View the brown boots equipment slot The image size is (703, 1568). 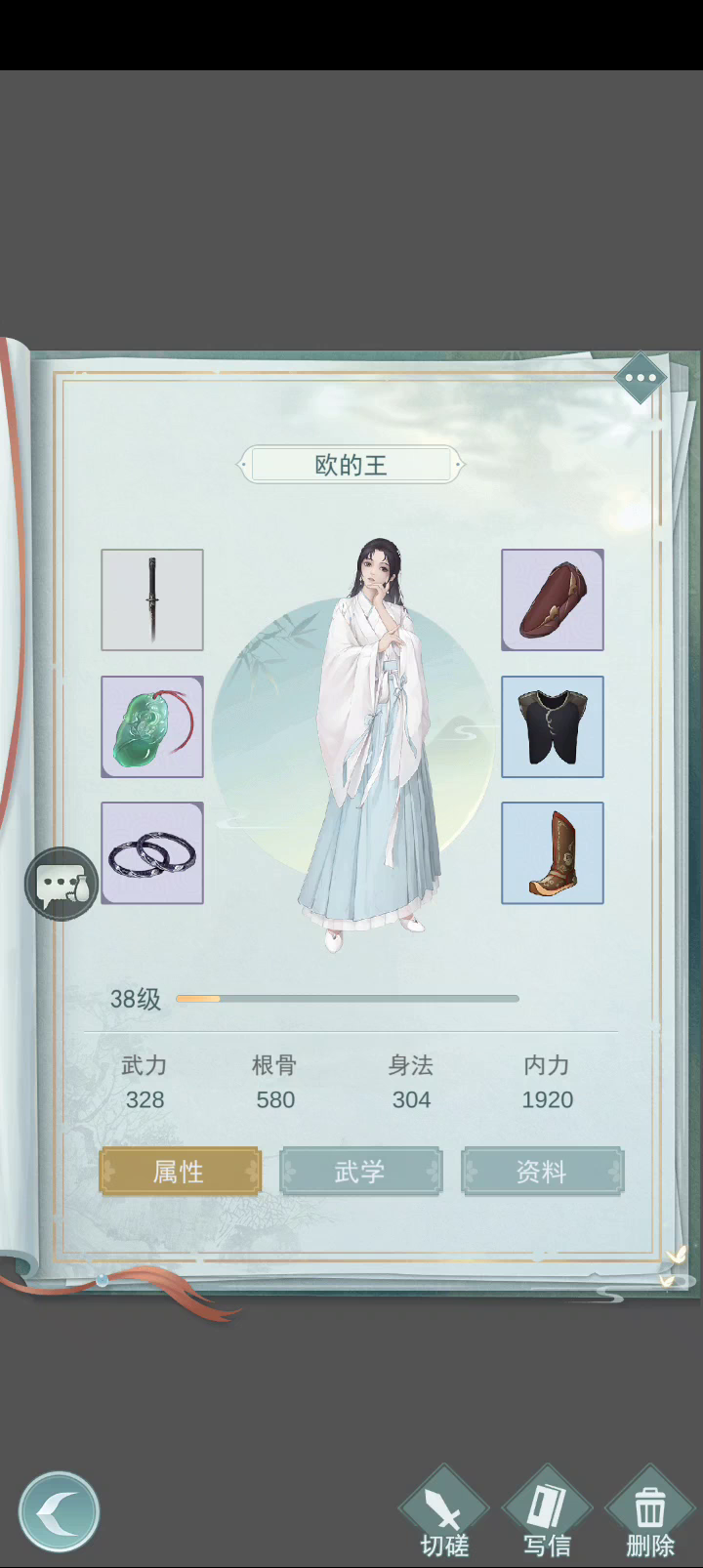(553, 852)
